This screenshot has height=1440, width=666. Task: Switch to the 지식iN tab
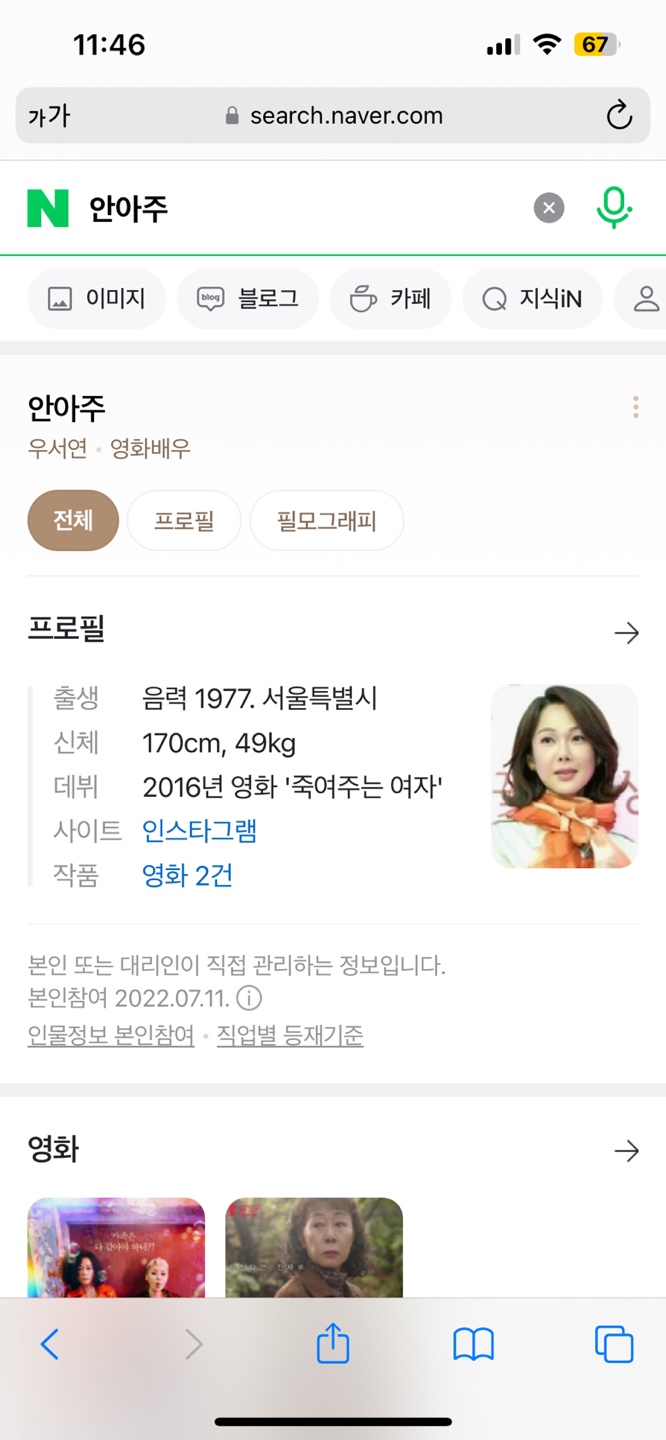[532, 298]
